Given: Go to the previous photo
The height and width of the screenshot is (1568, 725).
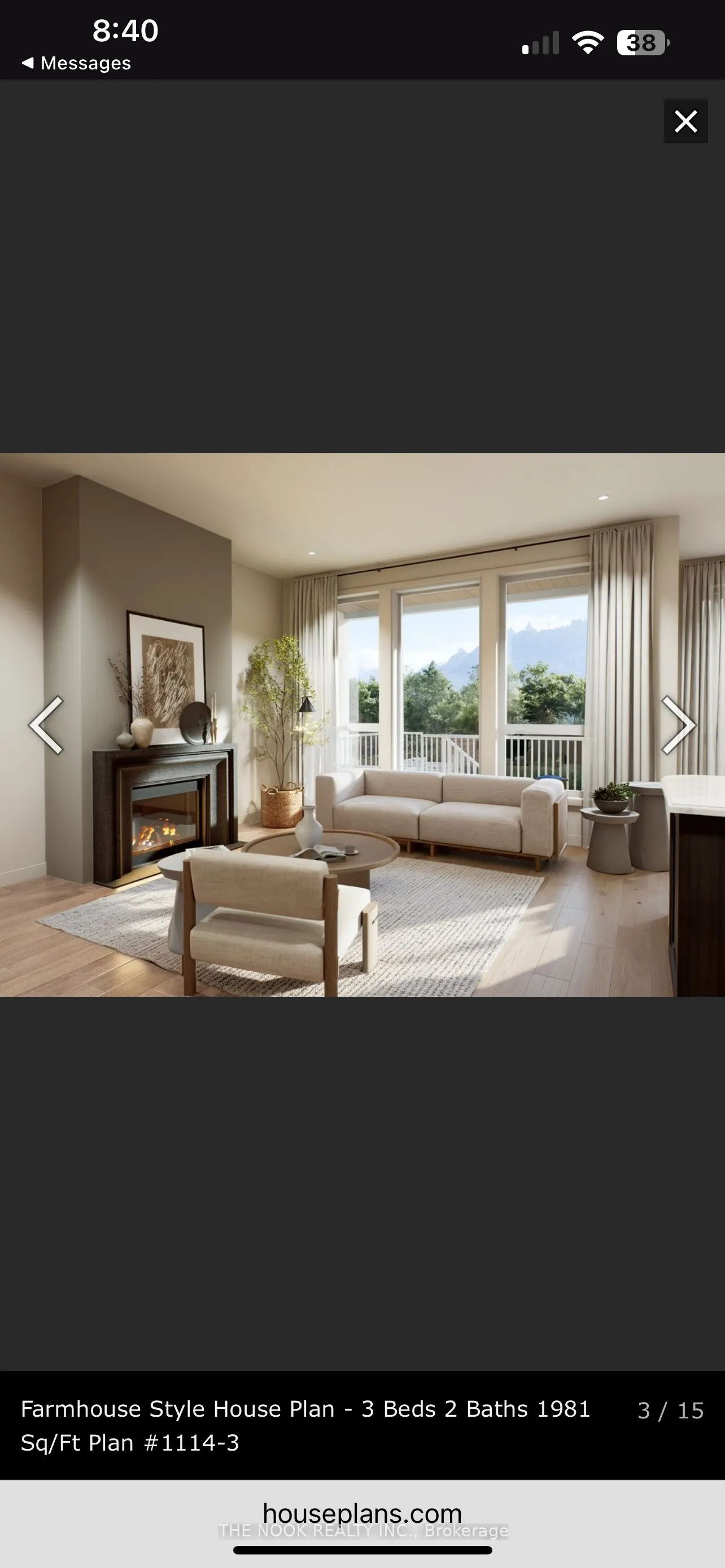Looking at the screenshot, I should click(46, 725).
